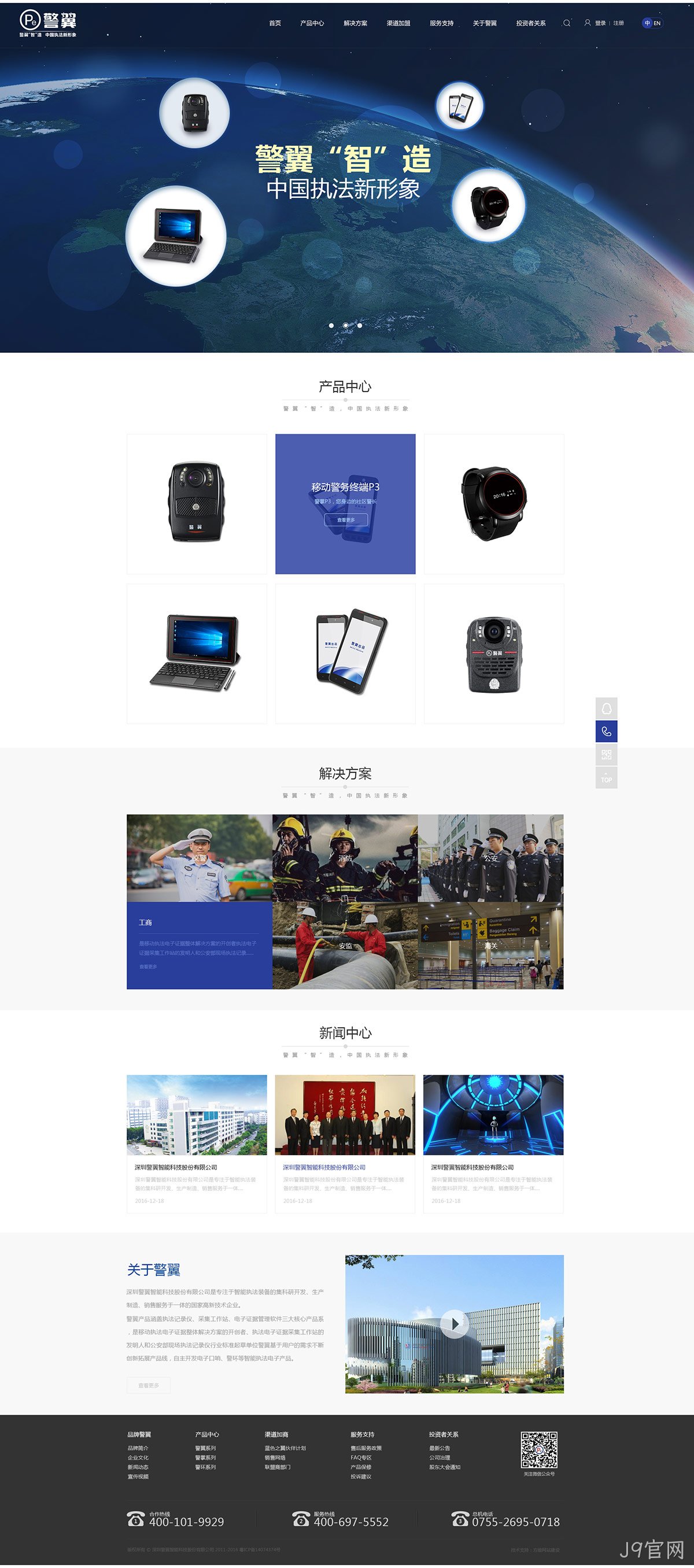Jump back to top with TOP button
Image resolution: width=694 pixels, height=1568 pixels.
click(606, 778)
